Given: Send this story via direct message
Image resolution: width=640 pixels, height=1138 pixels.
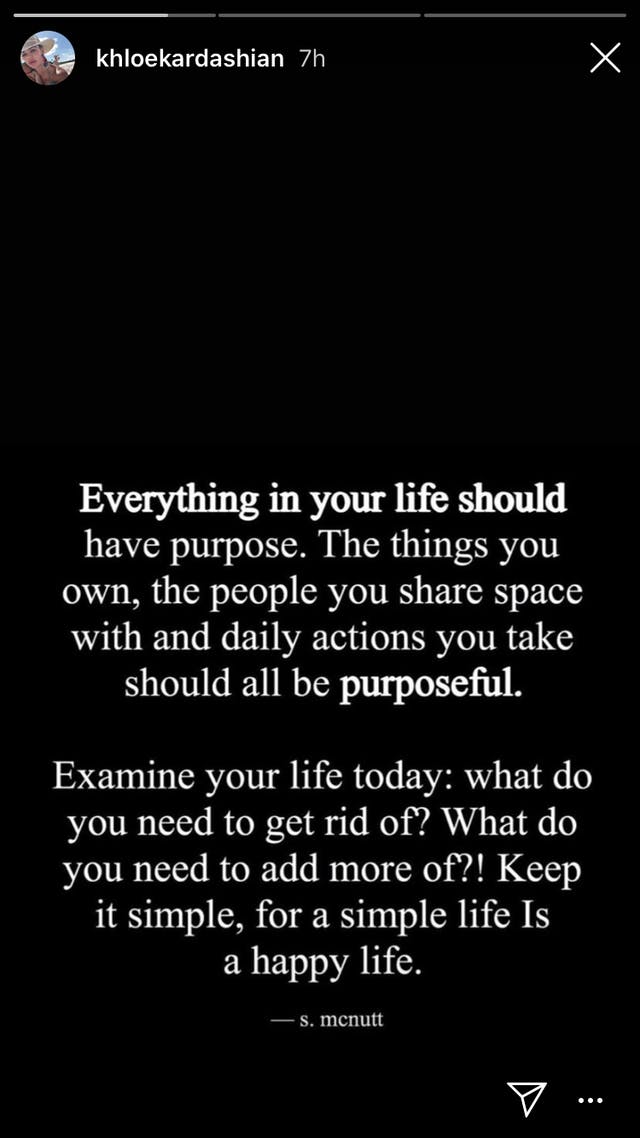Looking at the screenshot, I should [527, 1097].
